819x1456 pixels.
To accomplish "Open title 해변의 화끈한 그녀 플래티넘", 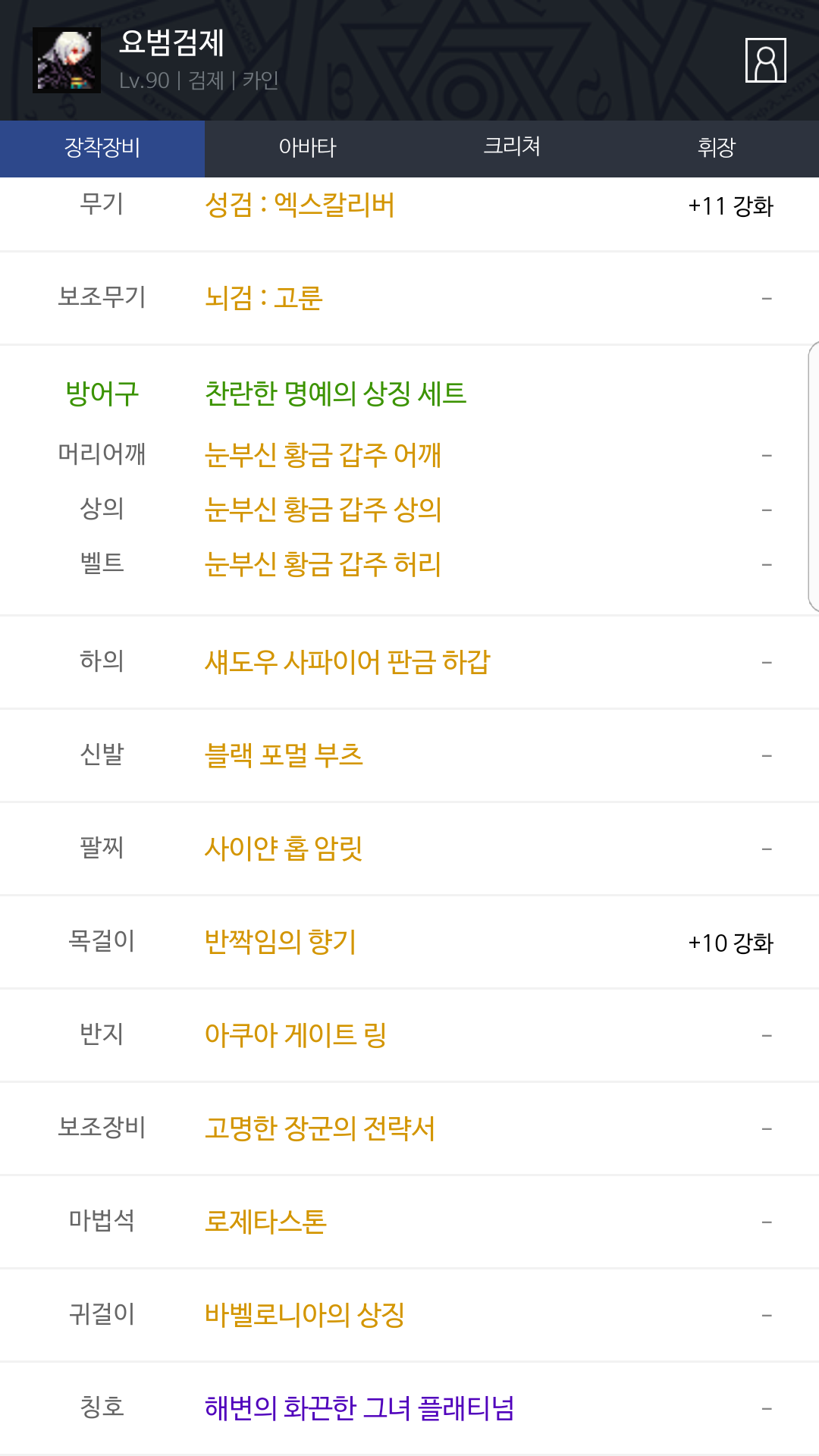I will (x=359, y=1408).
